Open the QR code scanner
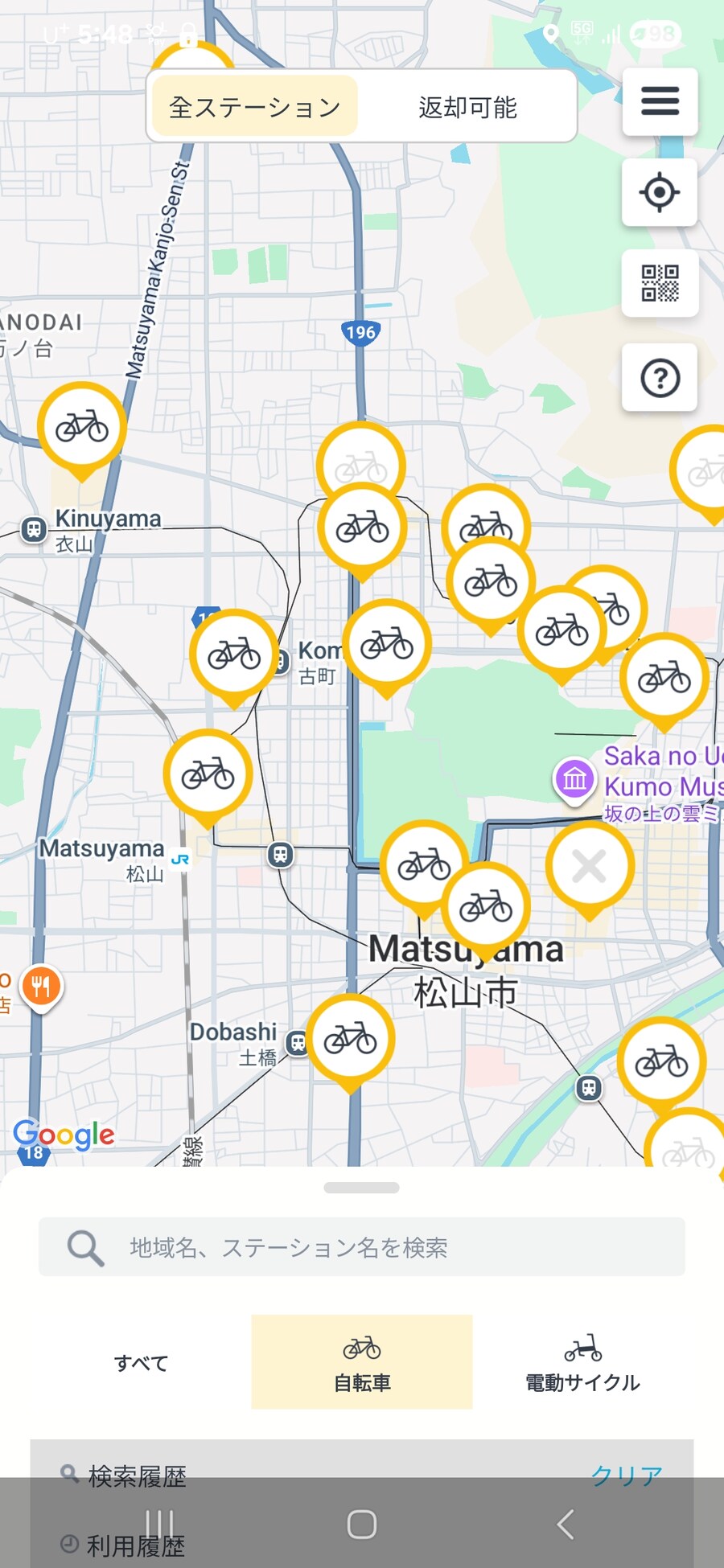The image size is (724, 1568). coord(660,283)
